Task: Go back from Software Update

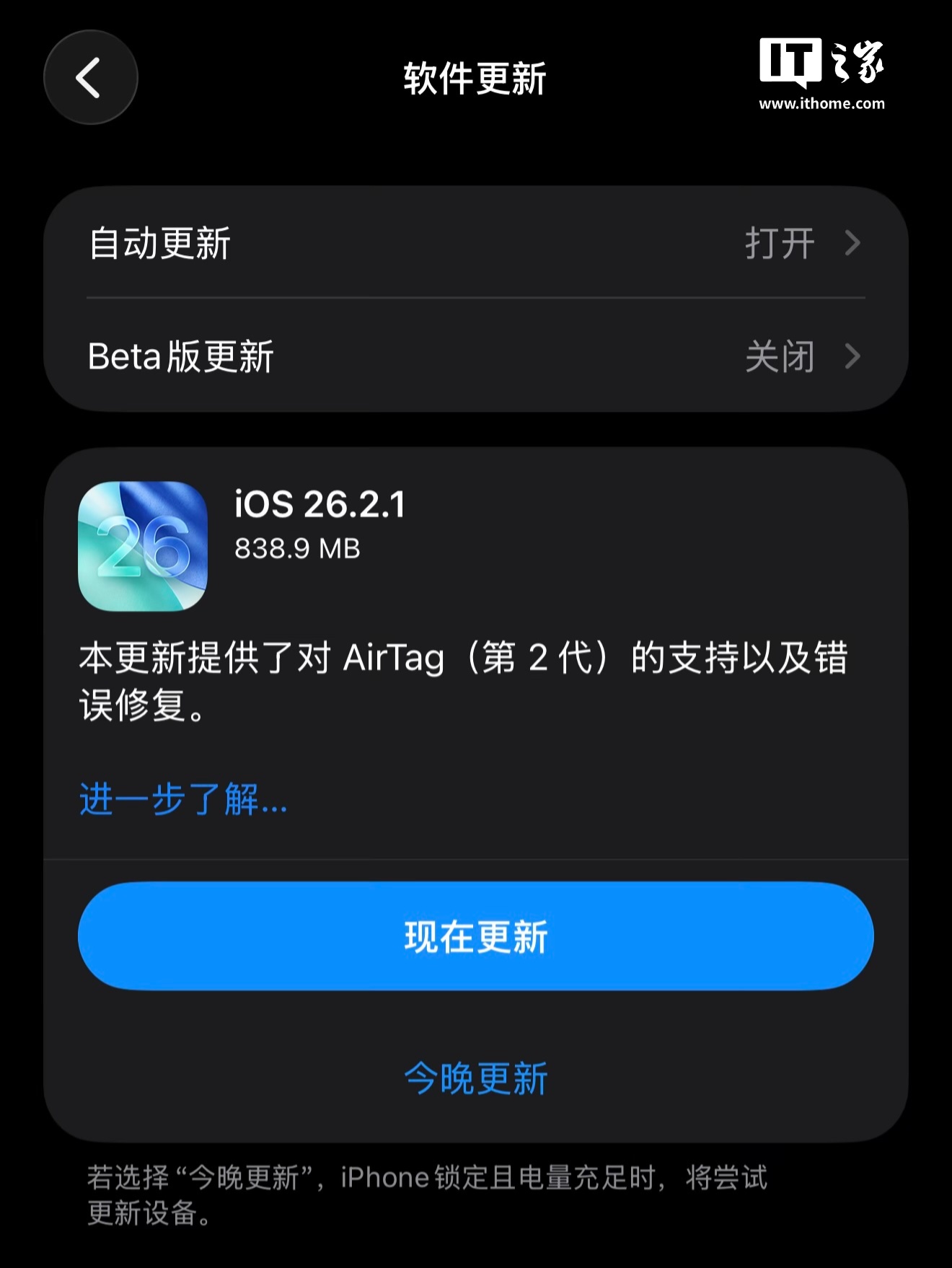Action: (90, 78)
